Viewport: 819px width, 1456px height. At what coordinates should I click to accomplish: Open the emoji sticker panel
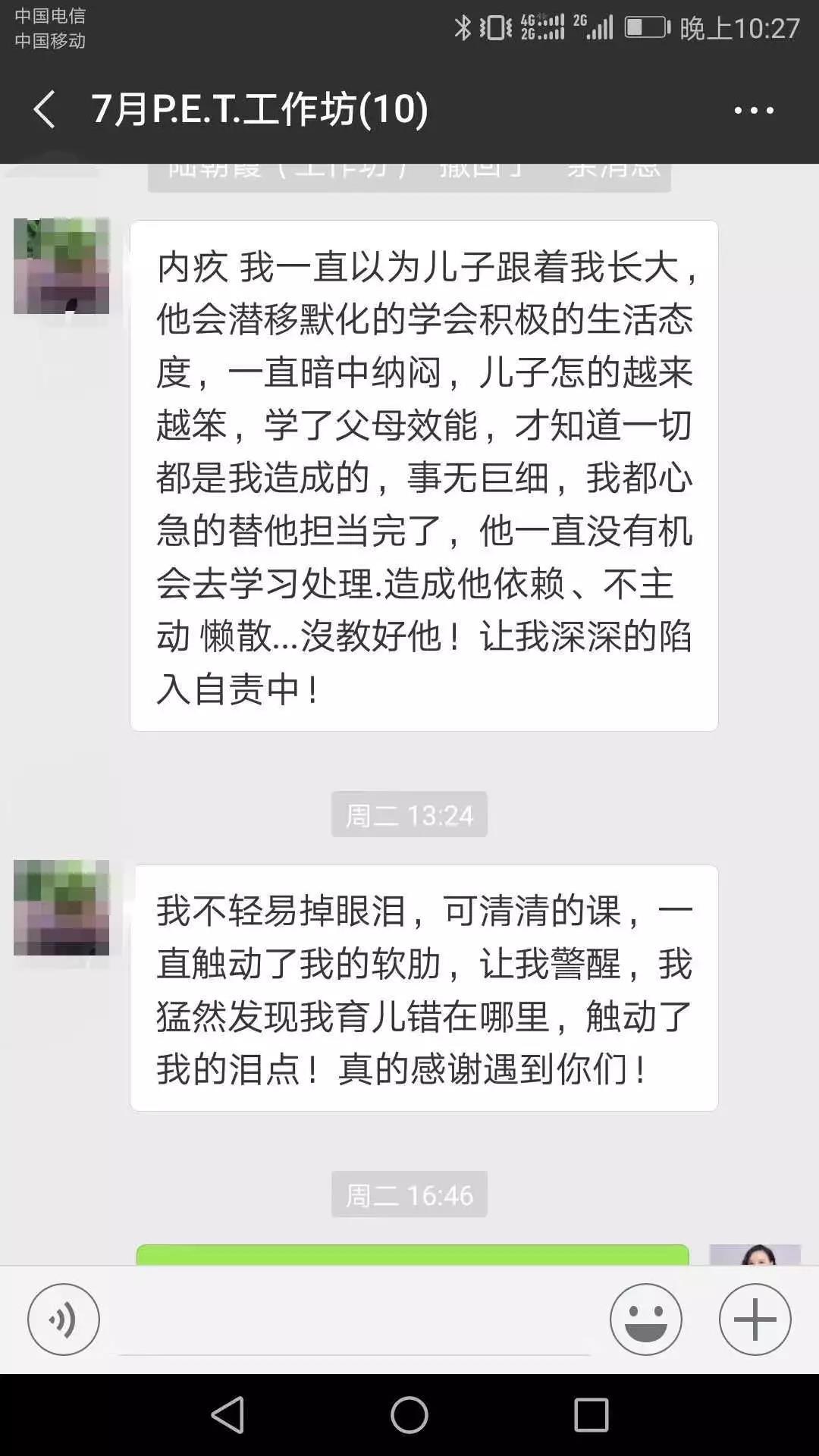point(646,1320)
